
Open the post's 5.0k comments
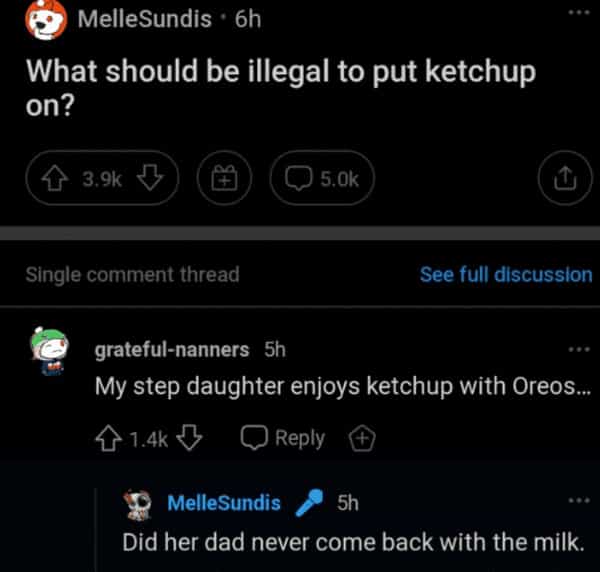[321, 179]
